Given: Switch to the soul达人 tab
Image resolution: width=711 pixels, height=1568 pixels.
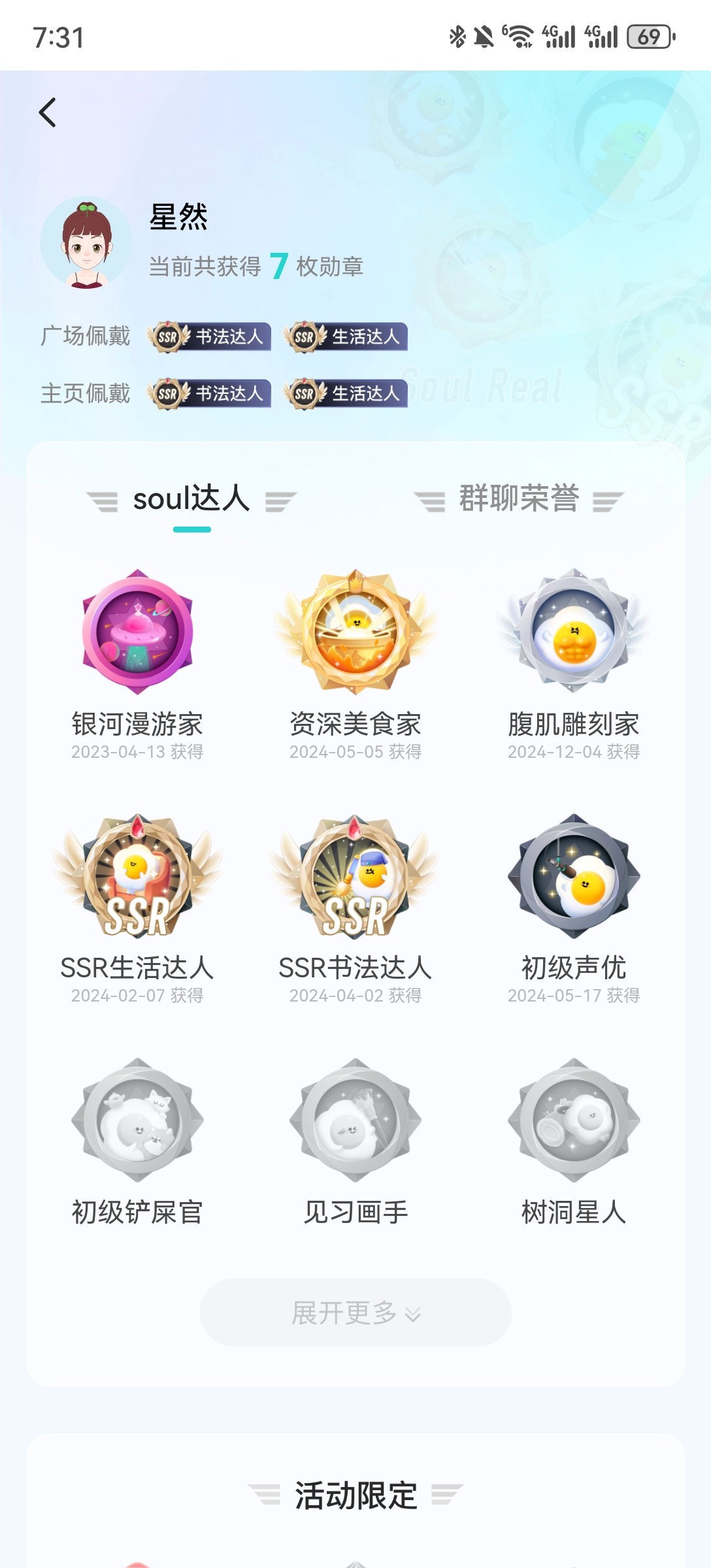Looking at the screenshot, I should click(191, 499).
